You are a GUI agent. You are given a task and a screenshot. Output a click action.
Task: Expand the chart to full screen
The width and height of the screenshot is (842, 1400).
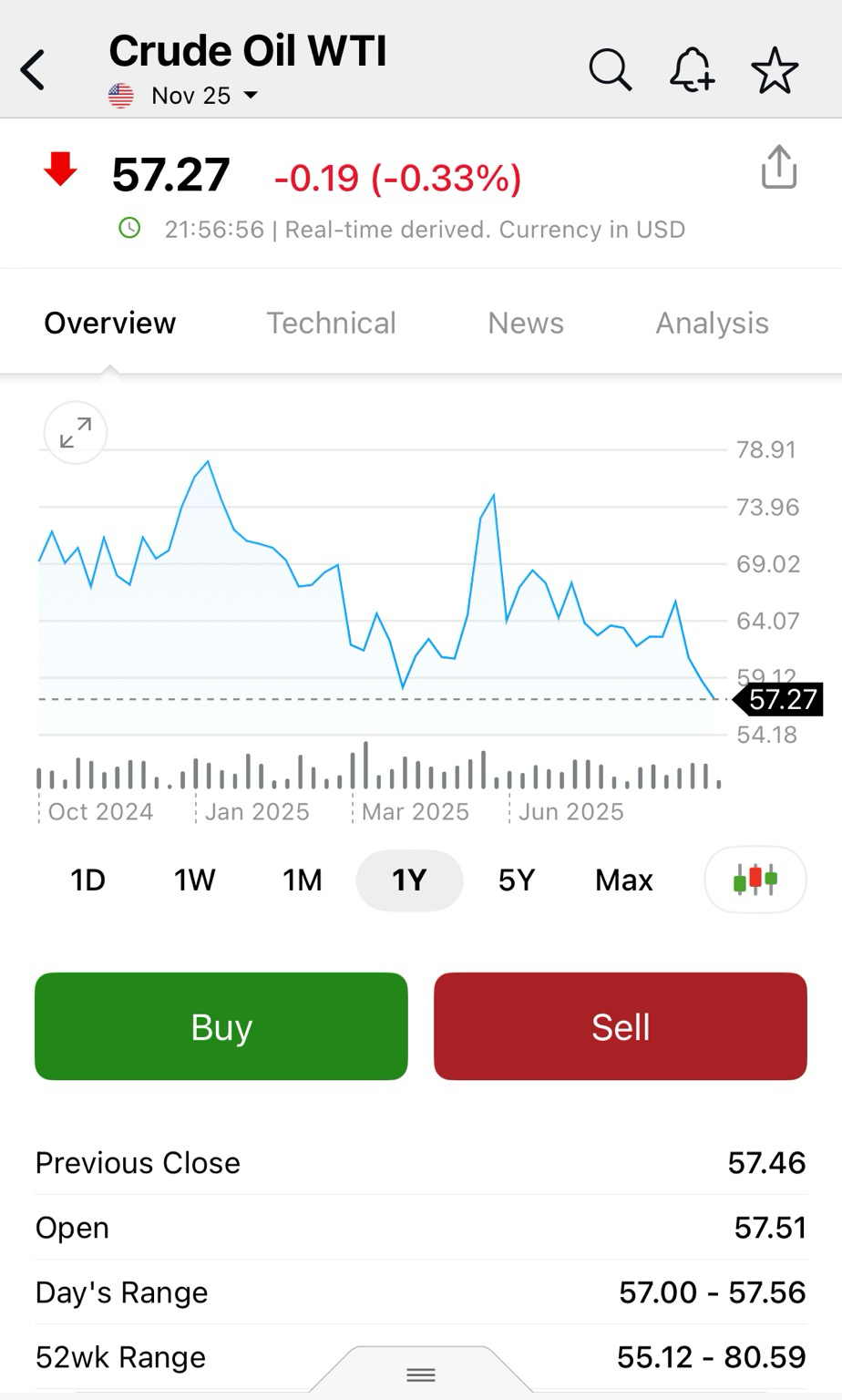[x=76, y=433]
